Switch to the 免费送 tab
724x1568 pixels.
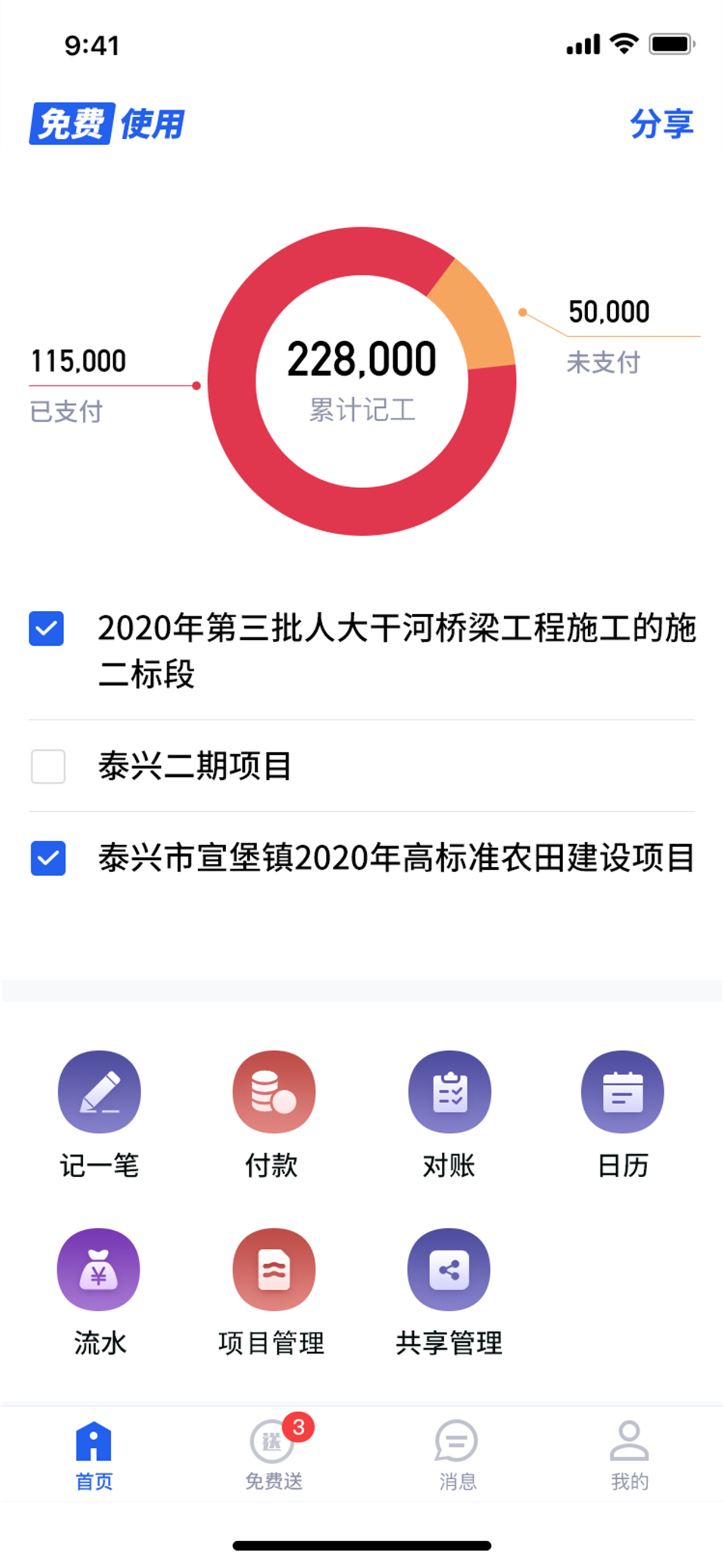pos(274,1454)
